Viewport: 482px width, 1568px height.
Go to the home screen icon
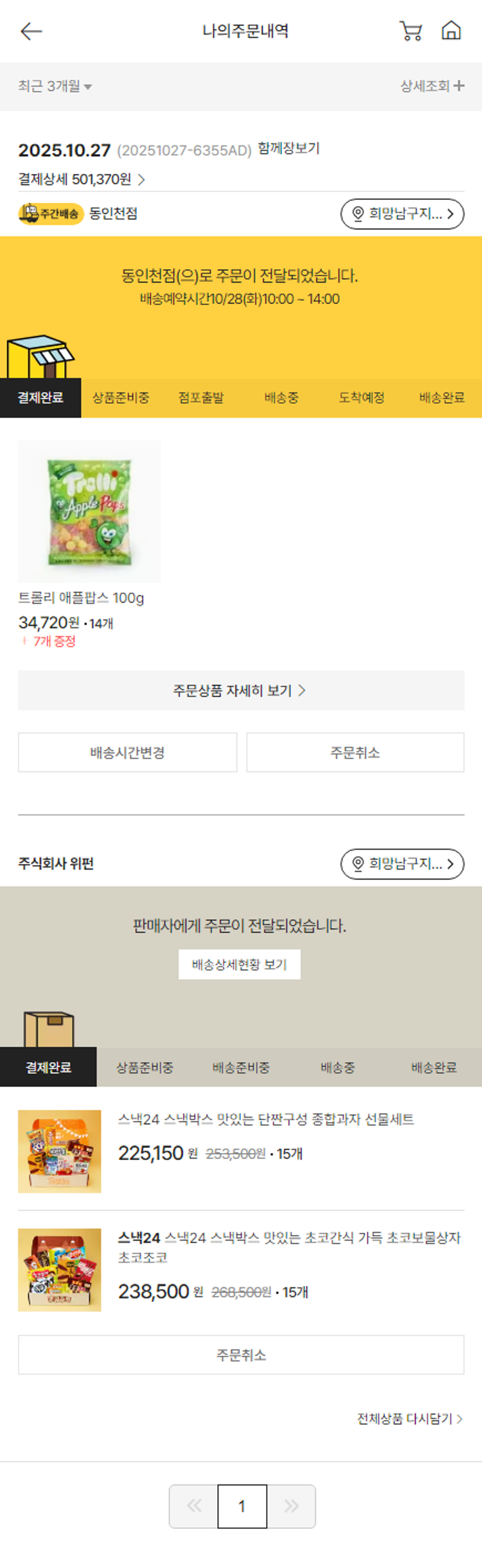click(x=451, y=31)
